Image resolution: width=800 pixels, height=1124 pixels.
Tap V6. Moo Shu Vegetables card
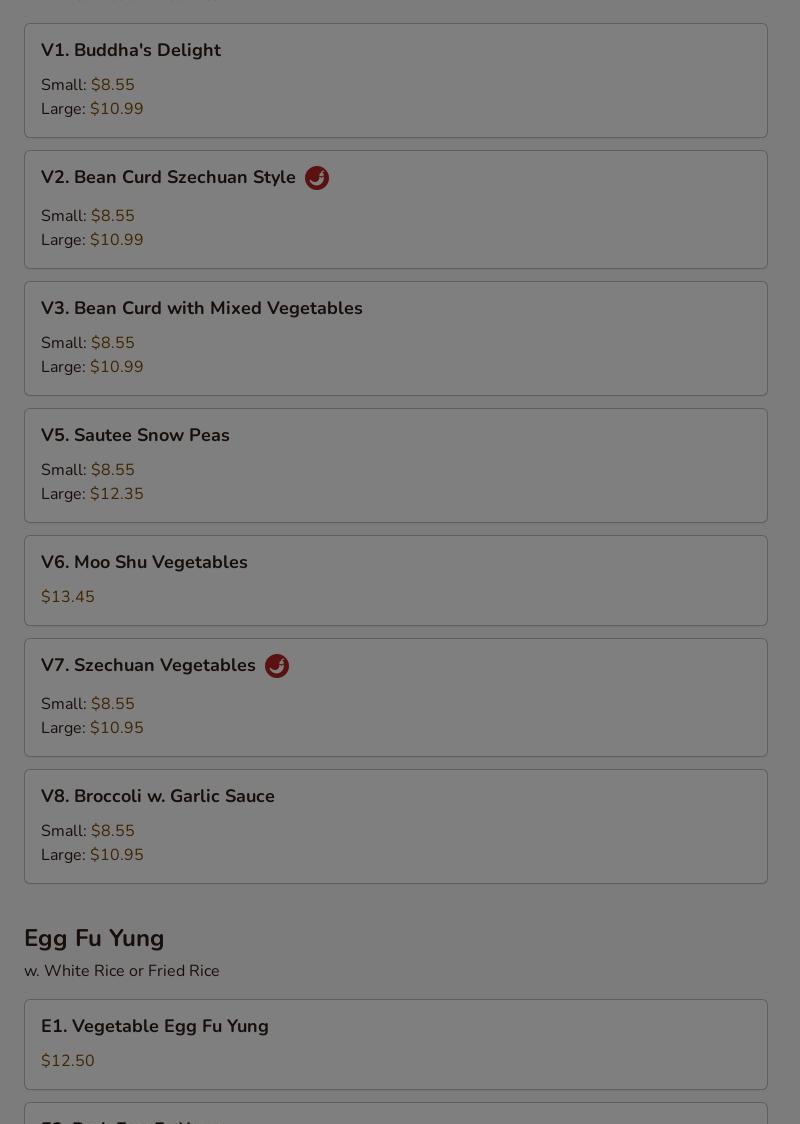click(395, 580)
